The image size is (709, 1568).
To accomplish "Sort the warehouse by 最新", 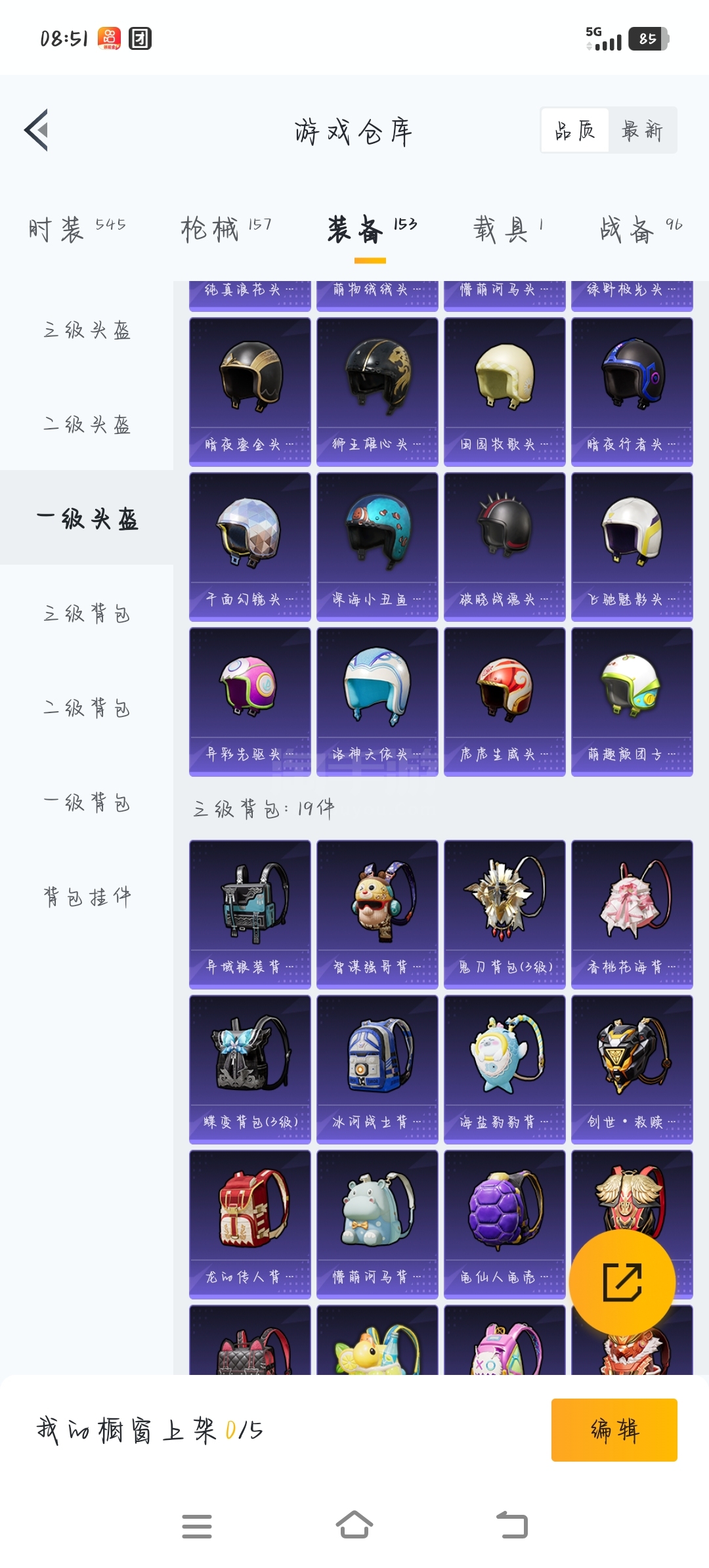I will [x=642, y=130].
